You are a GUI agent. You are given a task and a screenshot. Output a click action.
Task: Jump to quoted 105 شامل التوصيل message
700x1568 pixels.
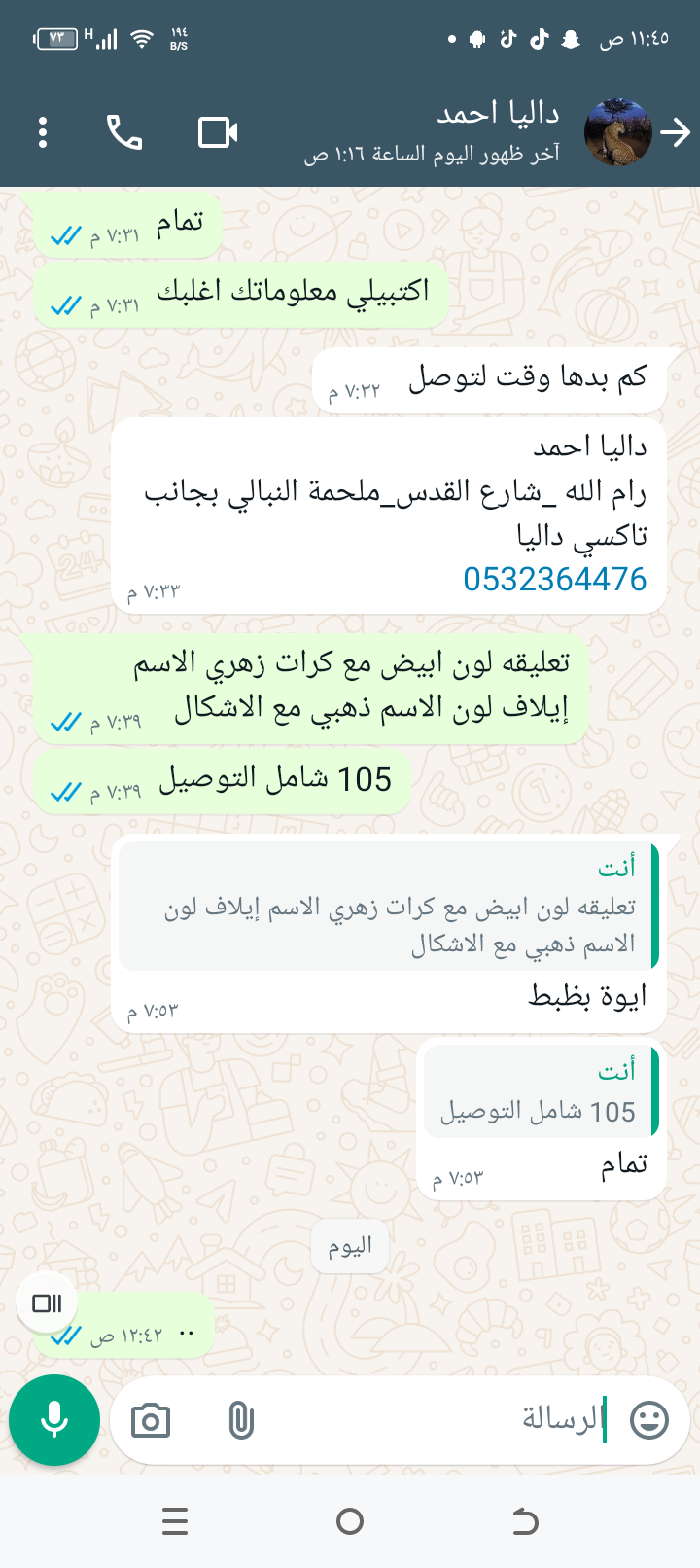click(540, 1091)
